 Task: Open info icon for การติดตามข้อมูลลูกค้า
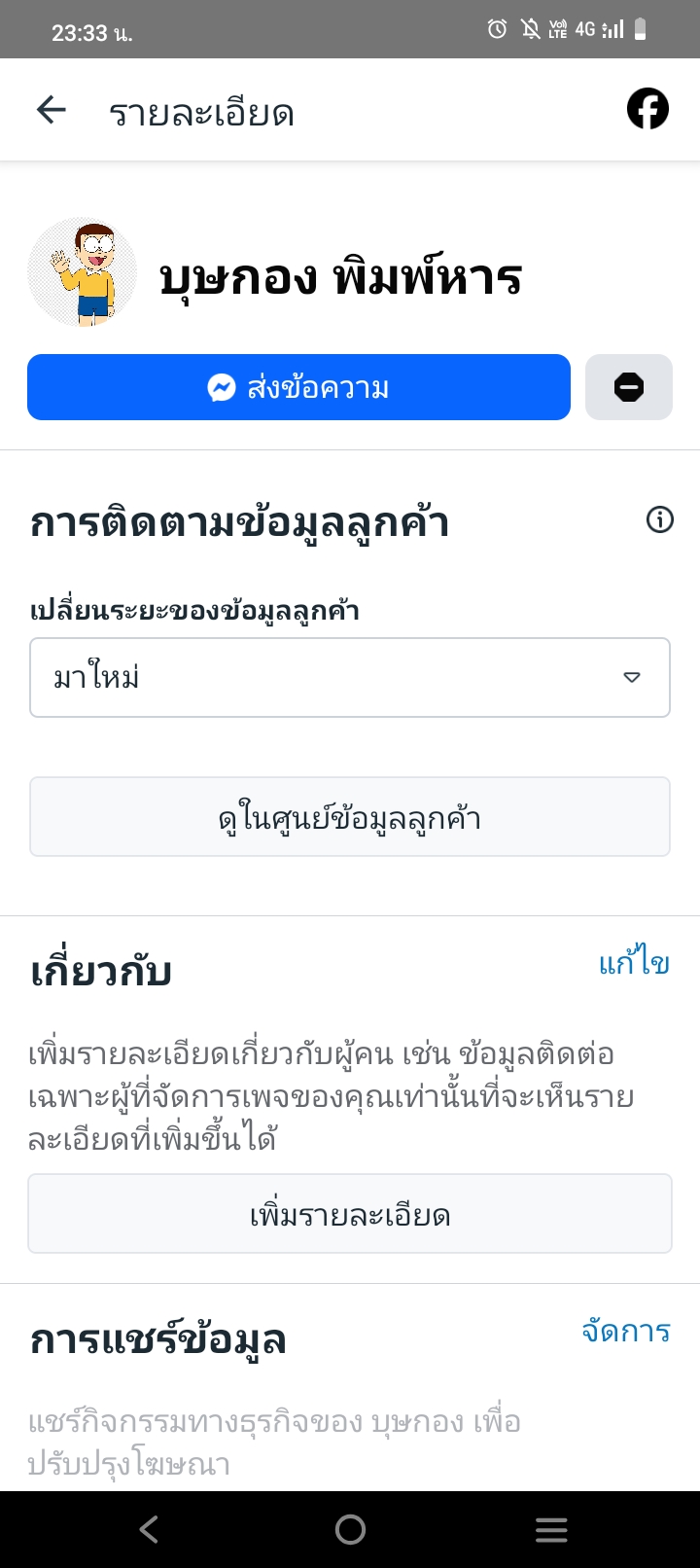tap(660, 520)
